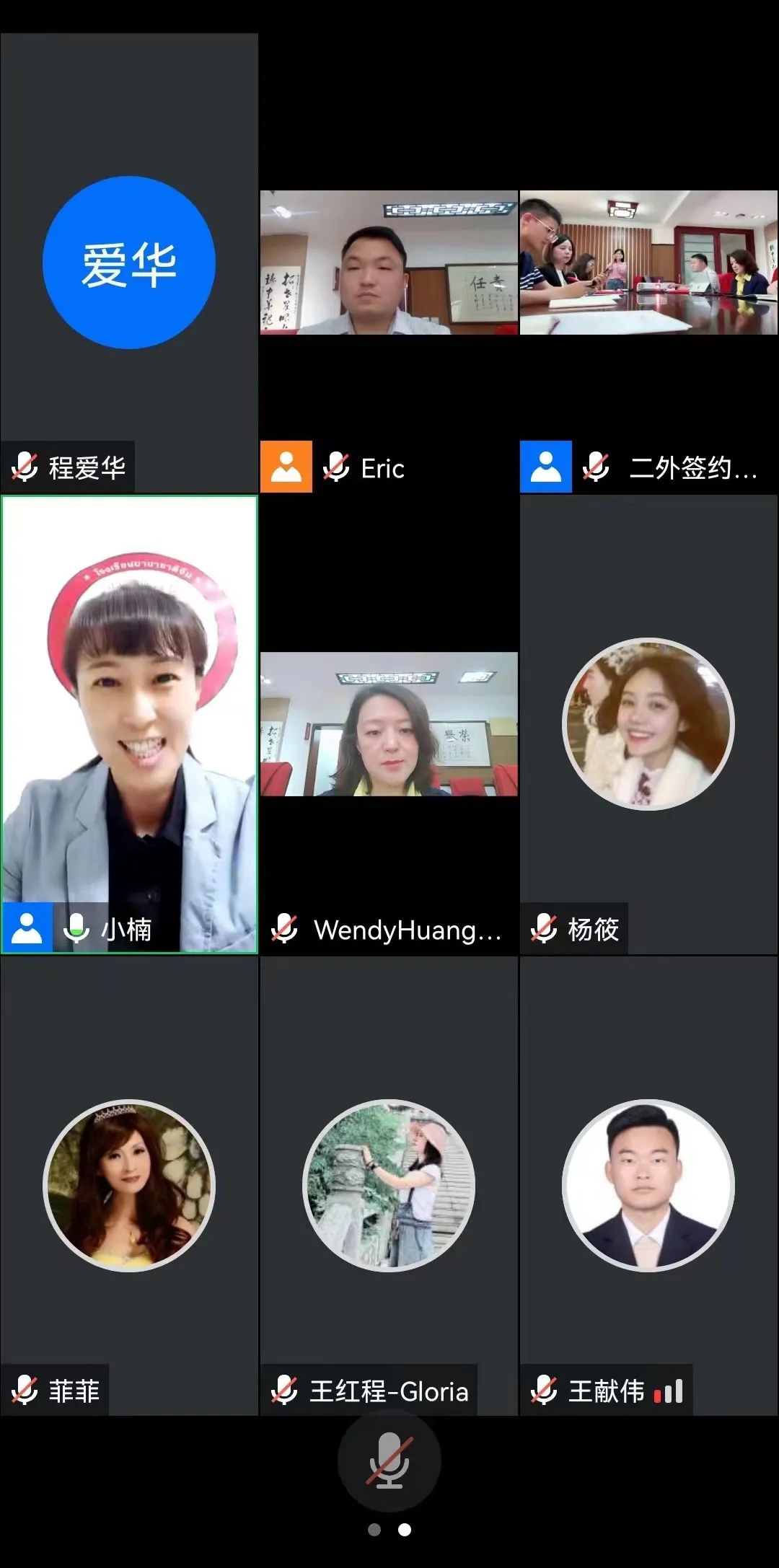Select 菲菲's participant tile
779x1568 pixels.
click(129, 1185)
